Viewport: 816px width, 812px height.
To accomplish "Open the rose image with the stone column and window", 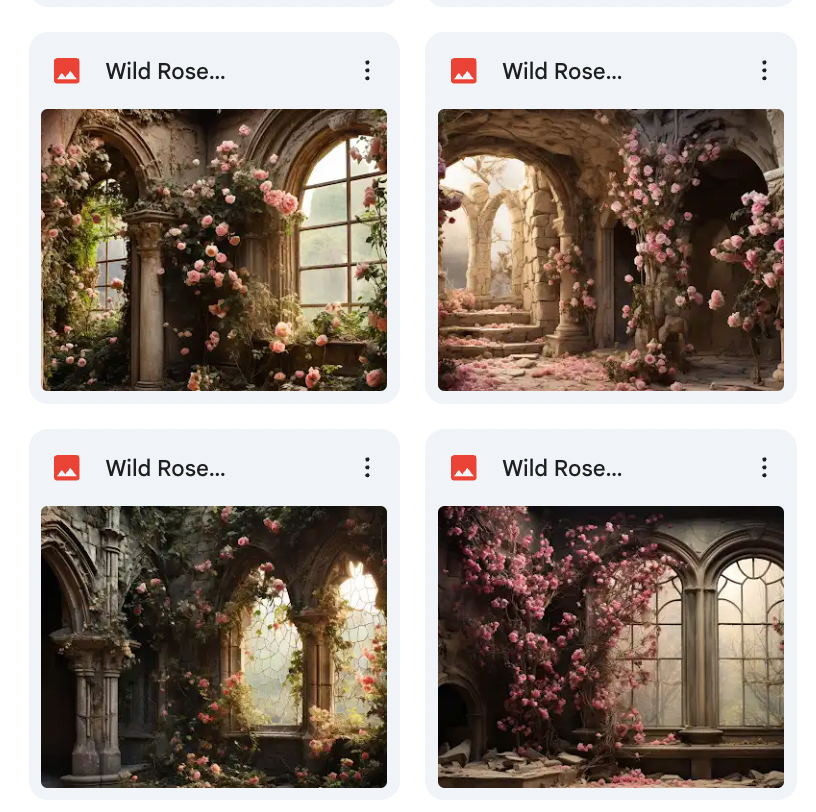I will click(x=214, y=250).
